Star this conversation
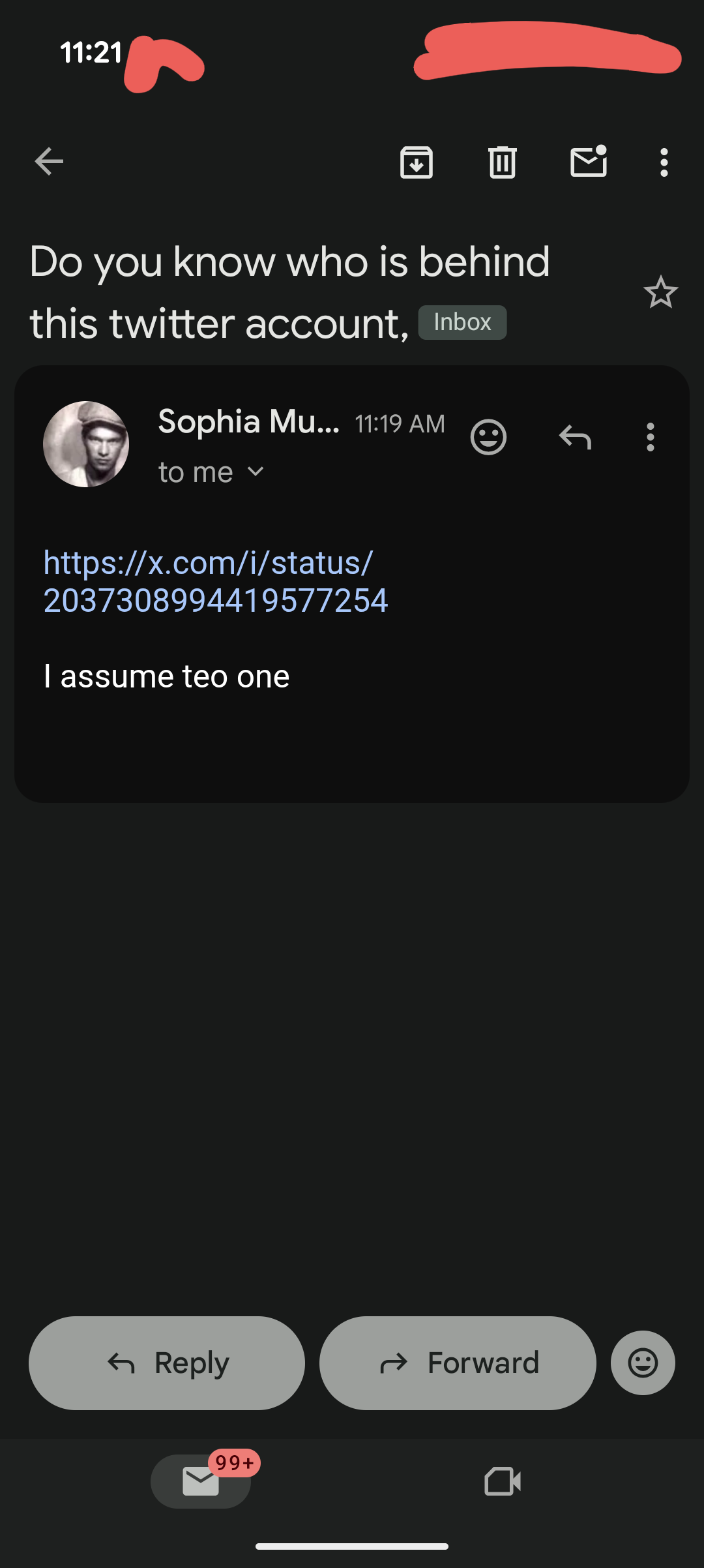Viewport: 704px width, 1568px height. (660, 292)
